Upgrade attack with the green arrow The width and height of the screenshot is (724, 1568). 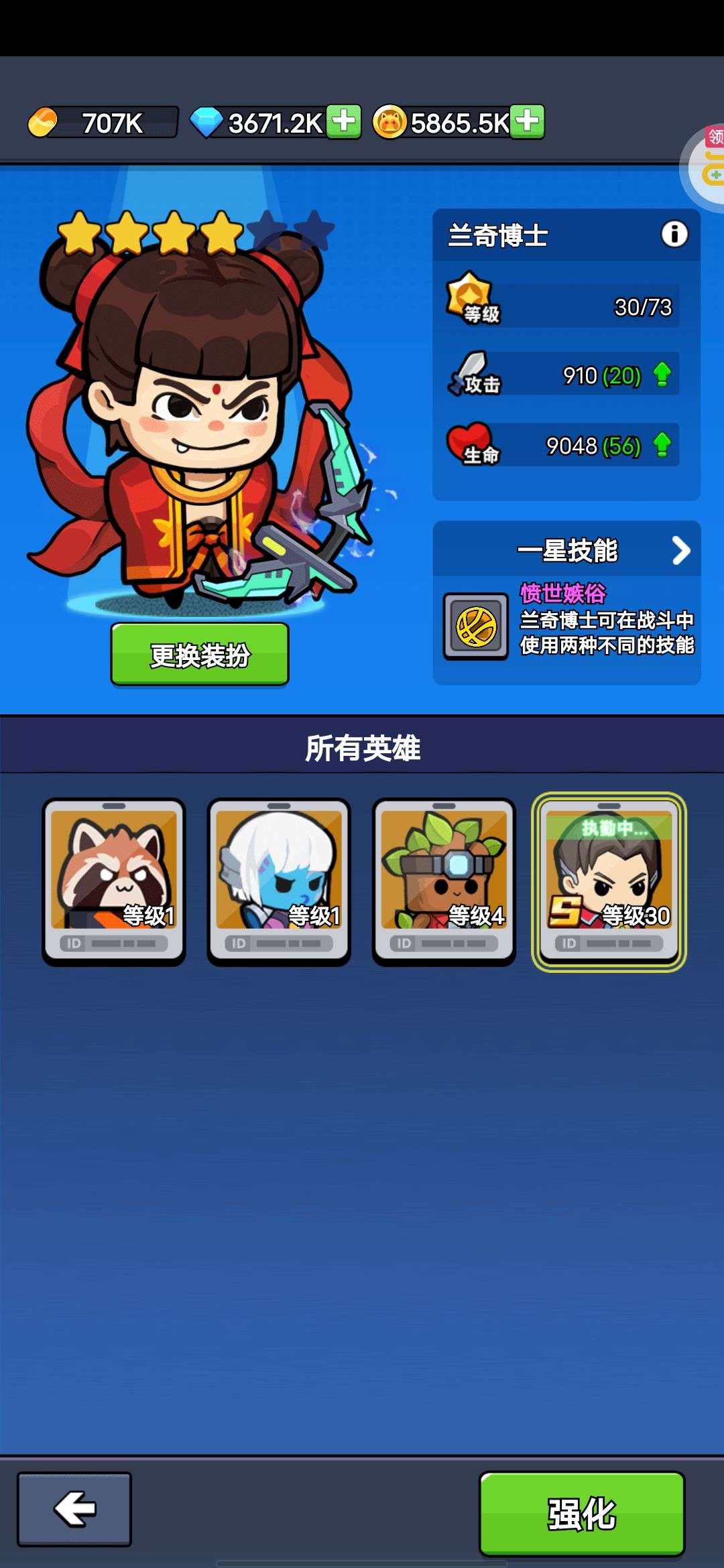click(662, 374)
